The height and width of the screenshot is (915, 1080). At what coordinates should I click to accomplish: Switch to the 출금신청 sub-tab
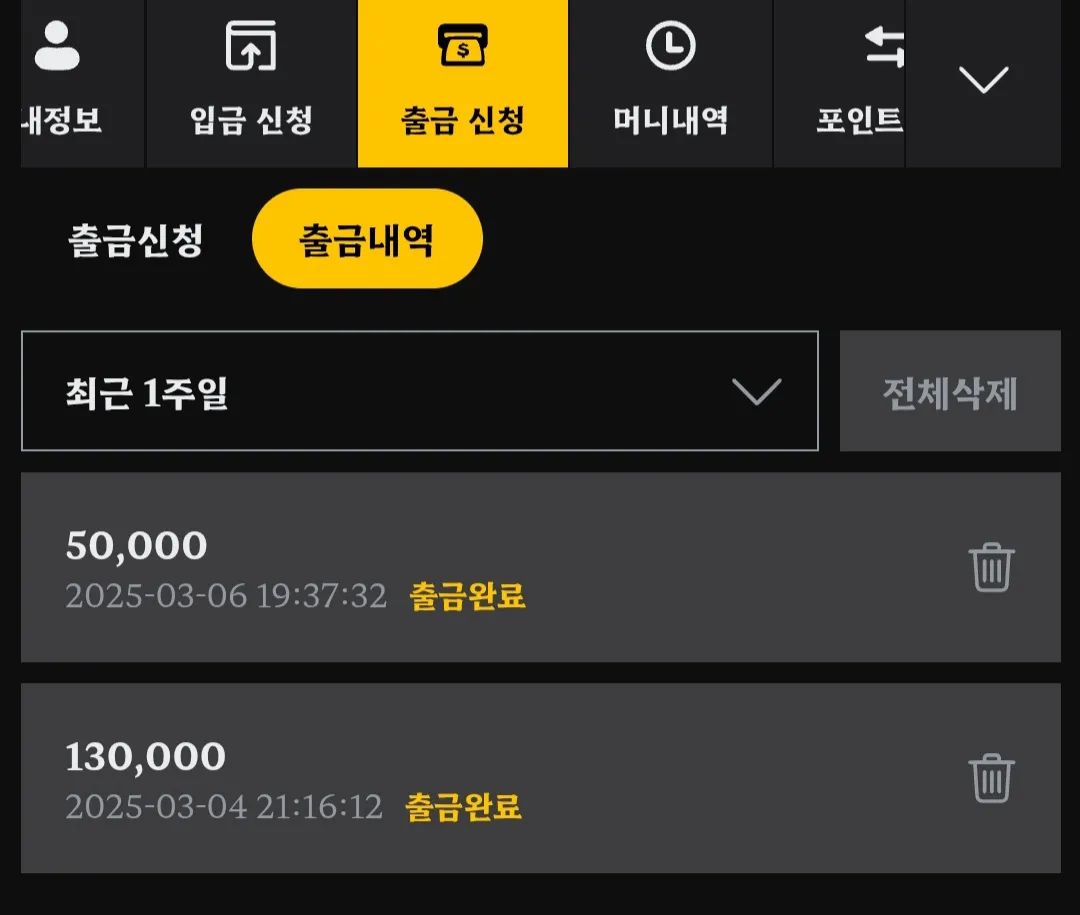click(x=136, y=240)
